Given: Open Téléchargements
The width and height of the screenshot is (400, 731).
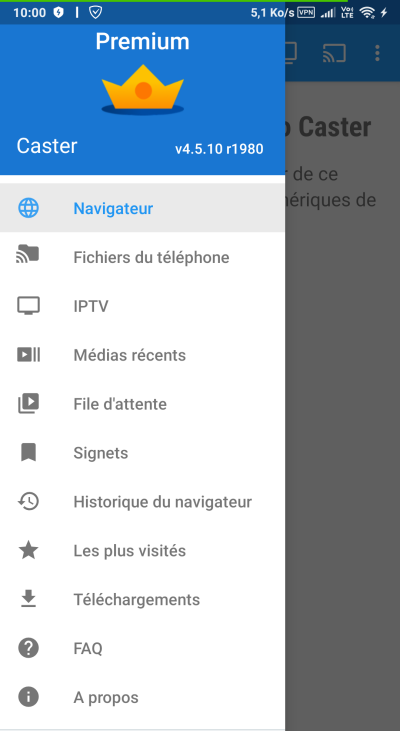Looking at the screenshot, I should 142,600.
